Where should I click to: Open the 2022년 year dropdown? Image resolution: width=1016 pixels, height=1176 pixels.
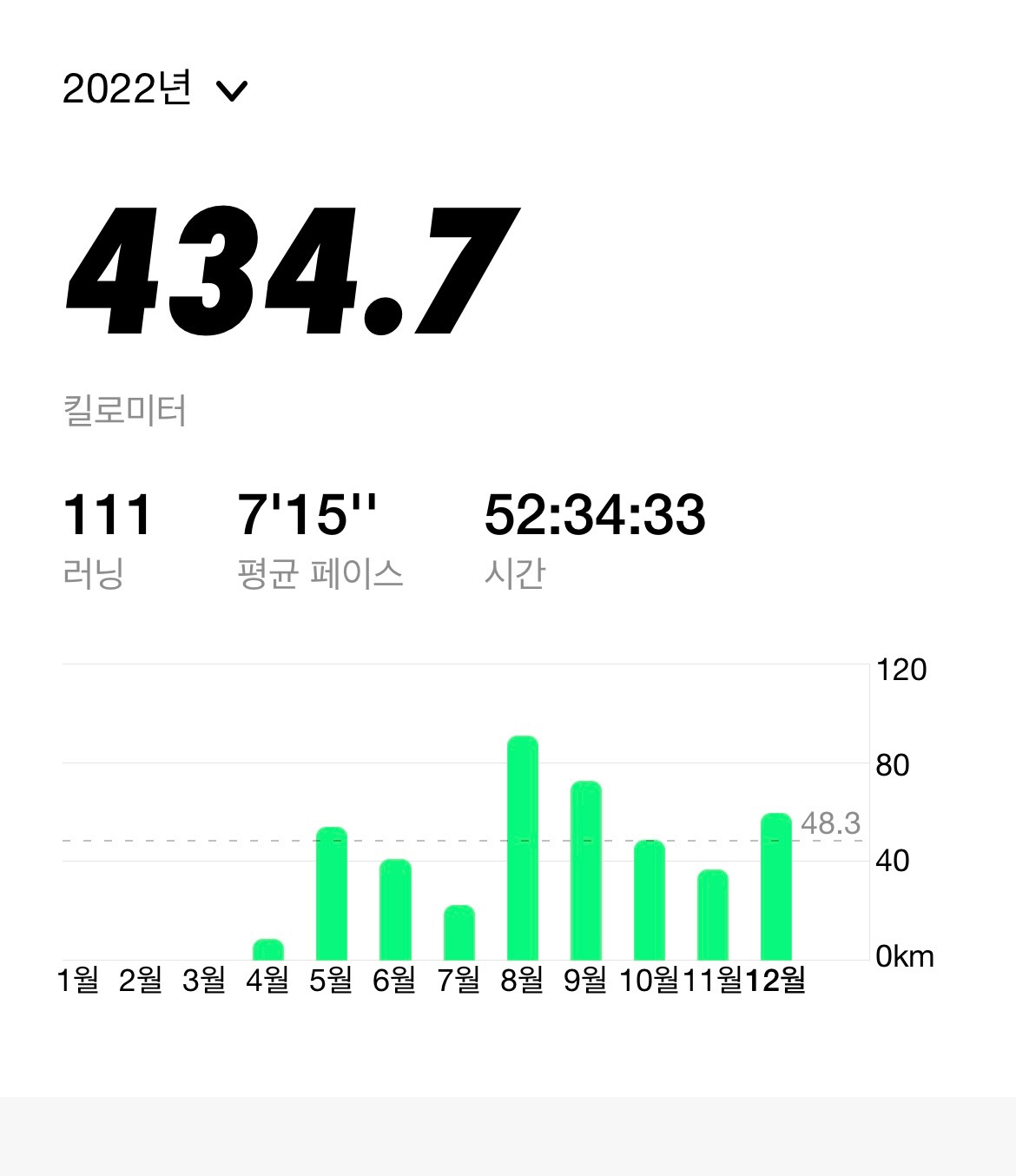tap(155, 89)
